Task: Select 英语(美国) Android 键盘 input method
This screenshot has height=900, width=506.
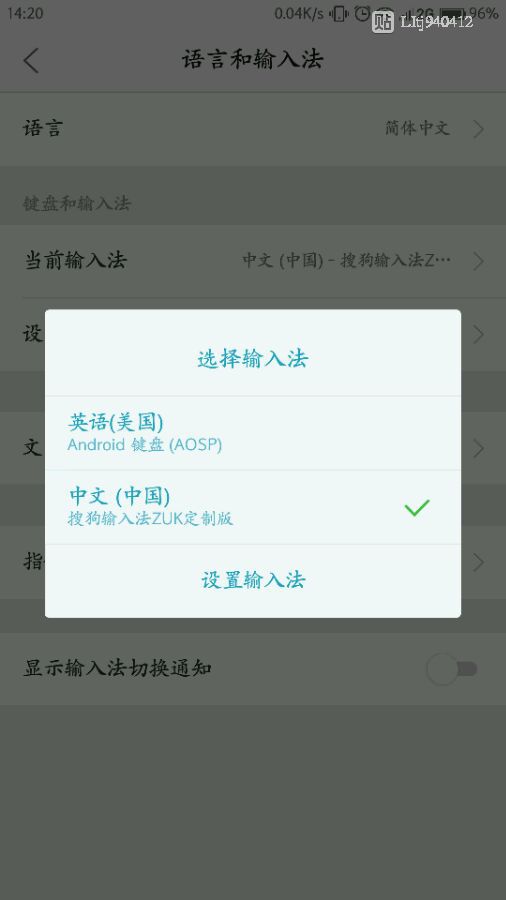Action: (x=252, y=433)
